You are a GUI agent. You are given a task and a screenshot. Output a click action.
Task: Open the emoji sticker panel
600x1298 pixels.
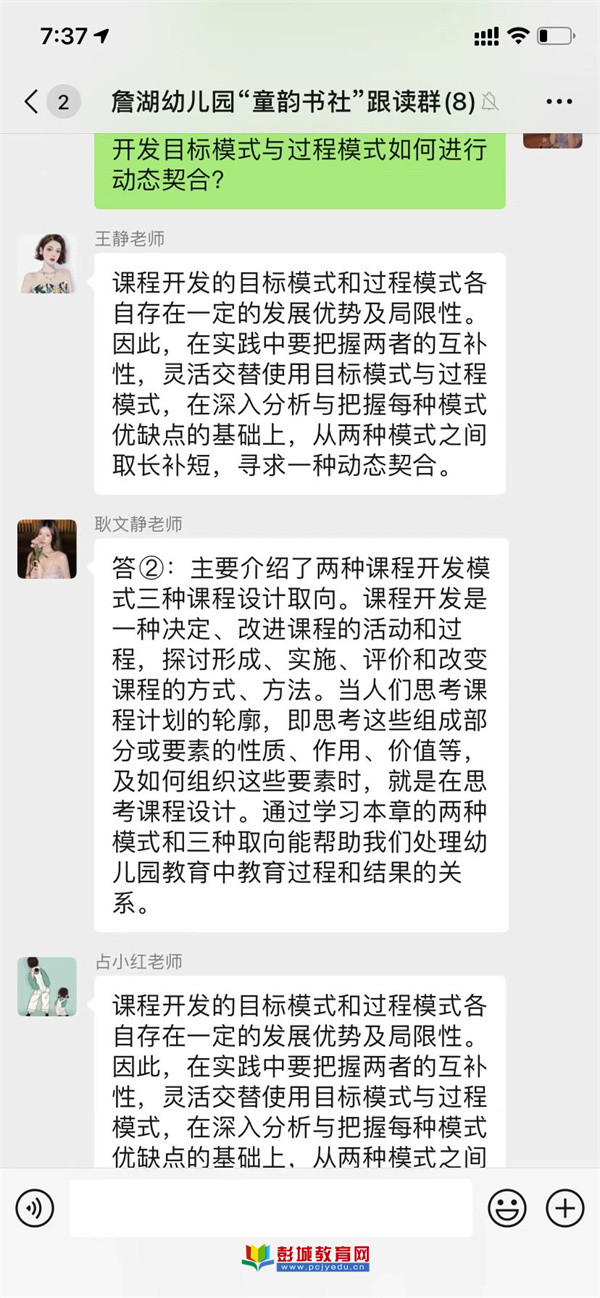coord(506,1208)
